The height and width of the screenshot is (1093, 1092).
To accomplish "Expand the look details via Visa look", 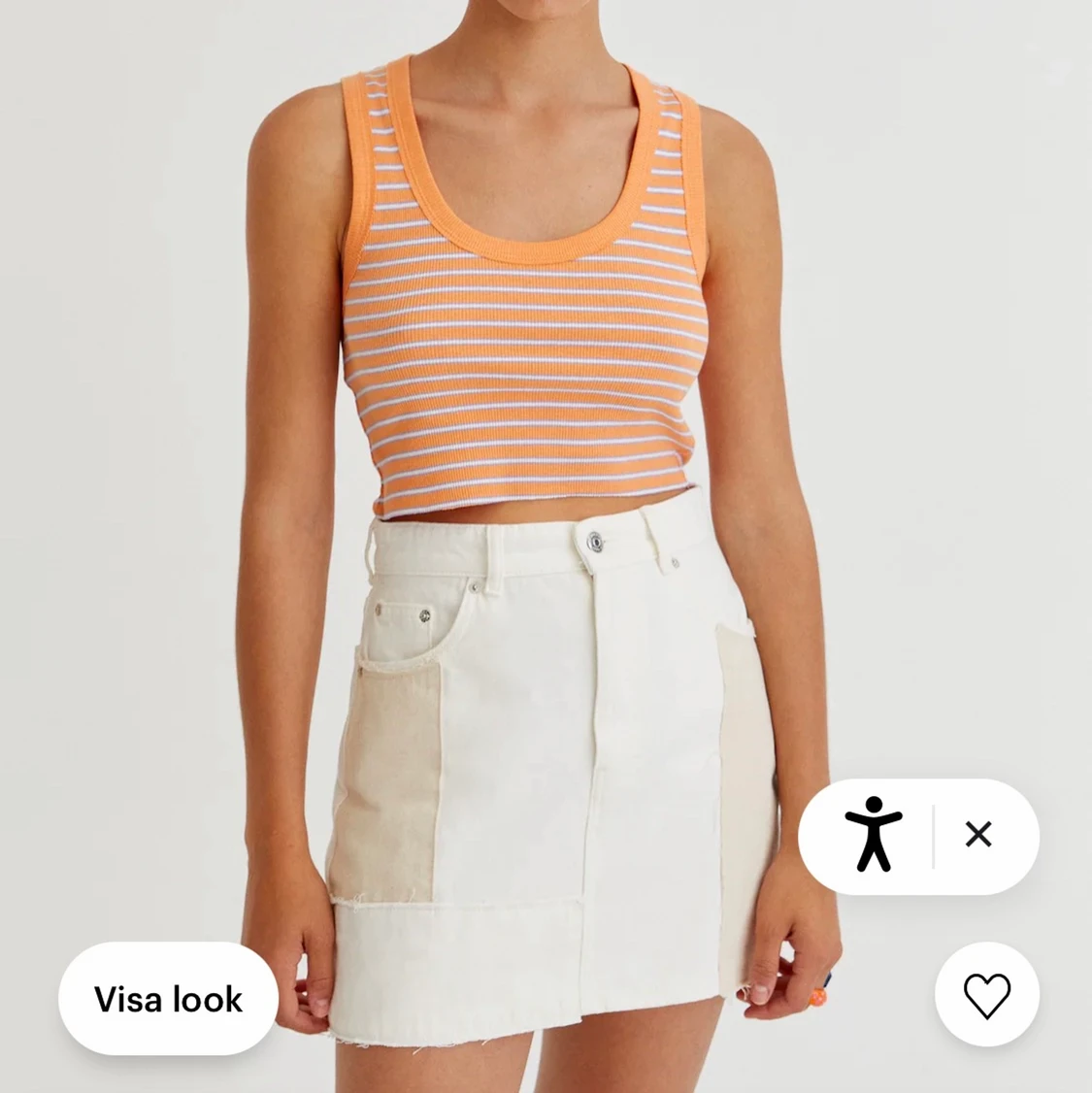I will (167, 999).
